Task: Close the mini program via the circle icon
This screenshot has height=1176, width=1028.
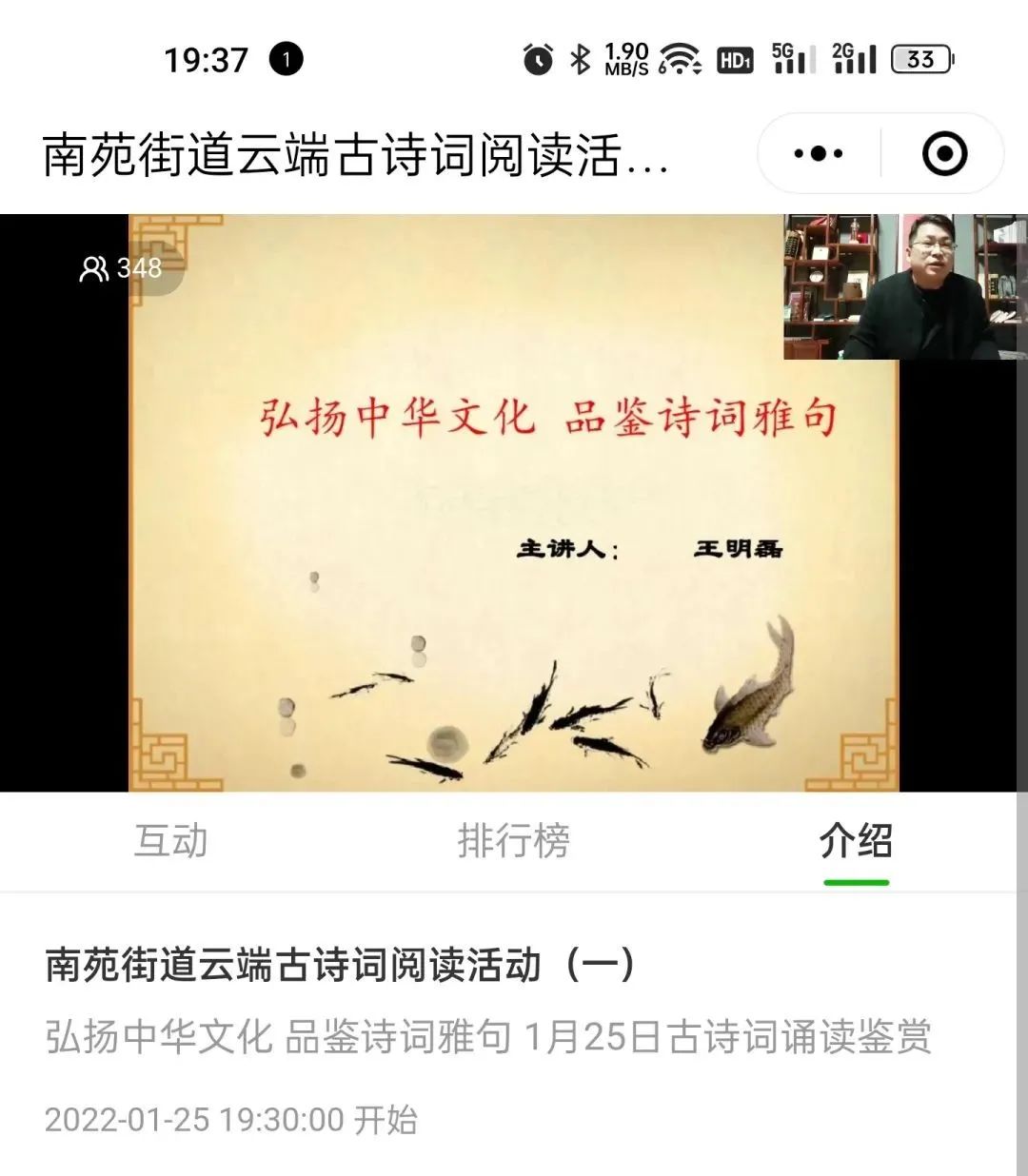Action: tap(944, 153)
